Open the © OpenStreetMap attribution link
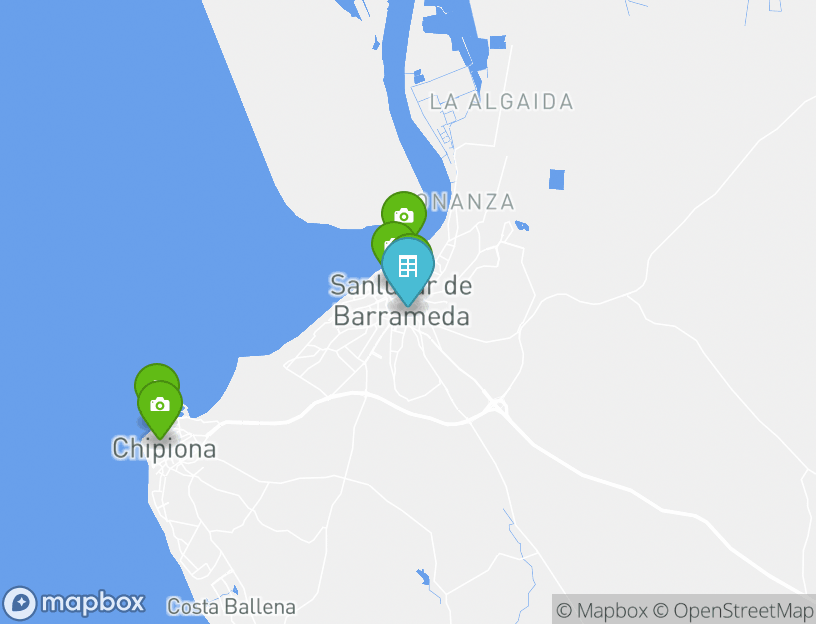 pos(733,610)
